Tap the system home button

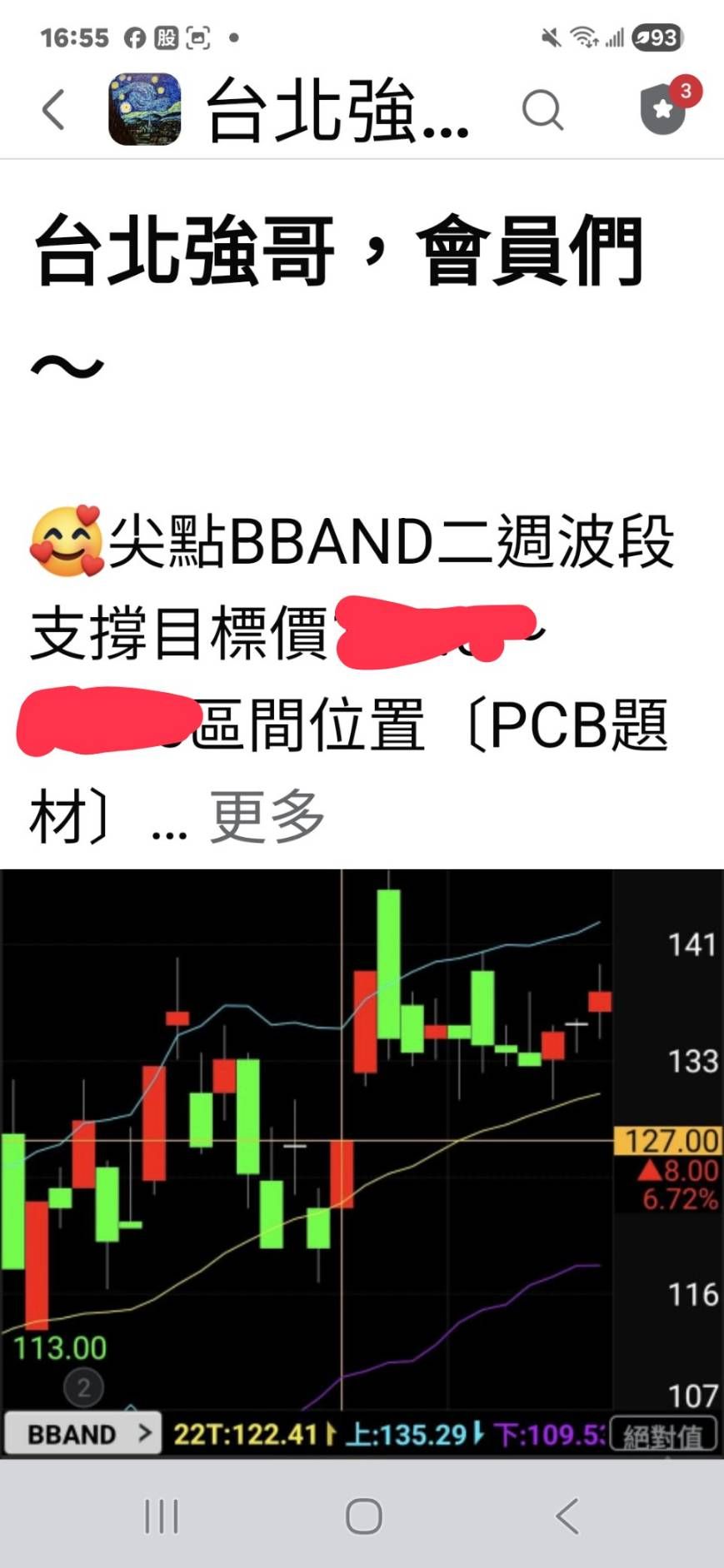coord(363,1516)
